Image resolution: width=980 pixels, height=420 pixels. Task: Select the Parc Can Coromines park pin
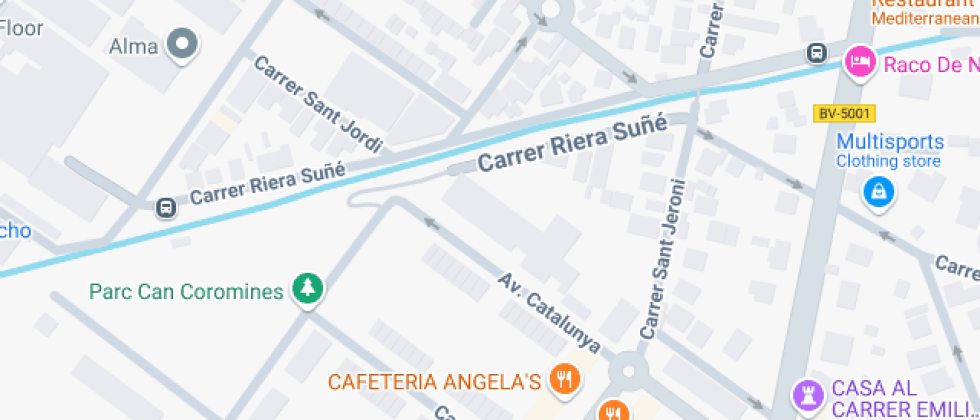pos(308,291)
